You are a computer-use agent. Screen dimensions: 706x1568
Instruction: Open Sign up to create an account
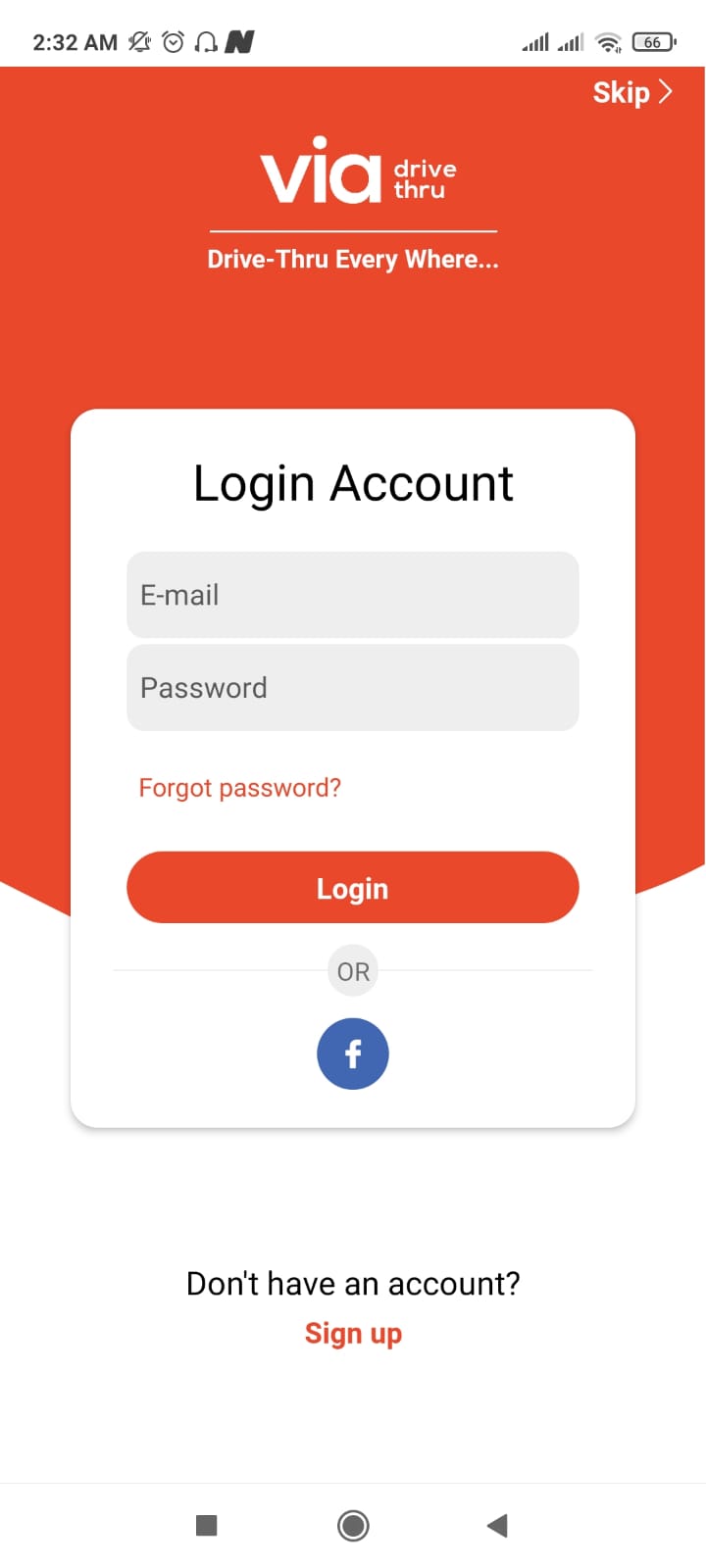click(x=353, y=1334)
